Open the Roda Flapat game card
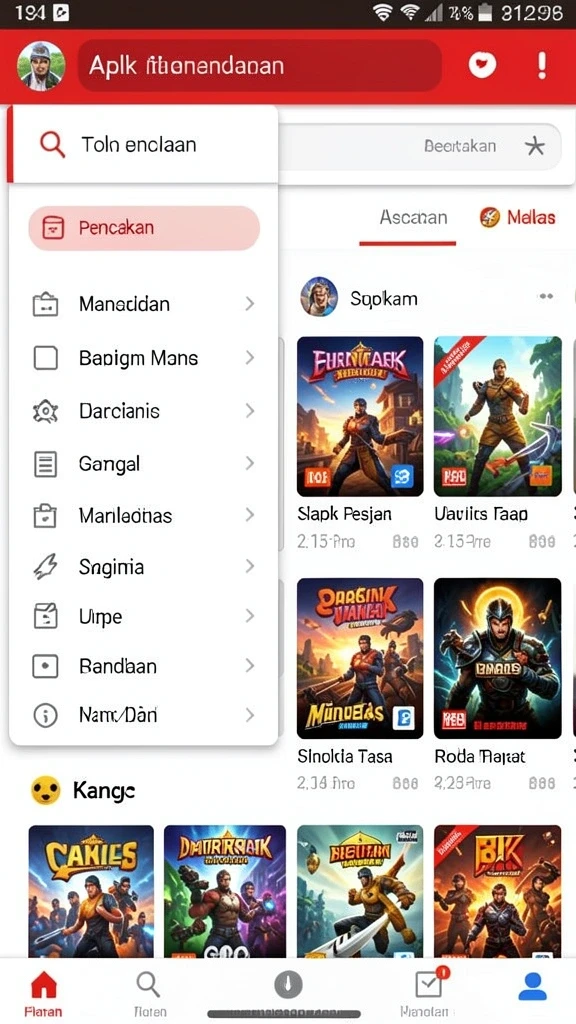This screenshot has width=576, height=1024. point(498,684)
